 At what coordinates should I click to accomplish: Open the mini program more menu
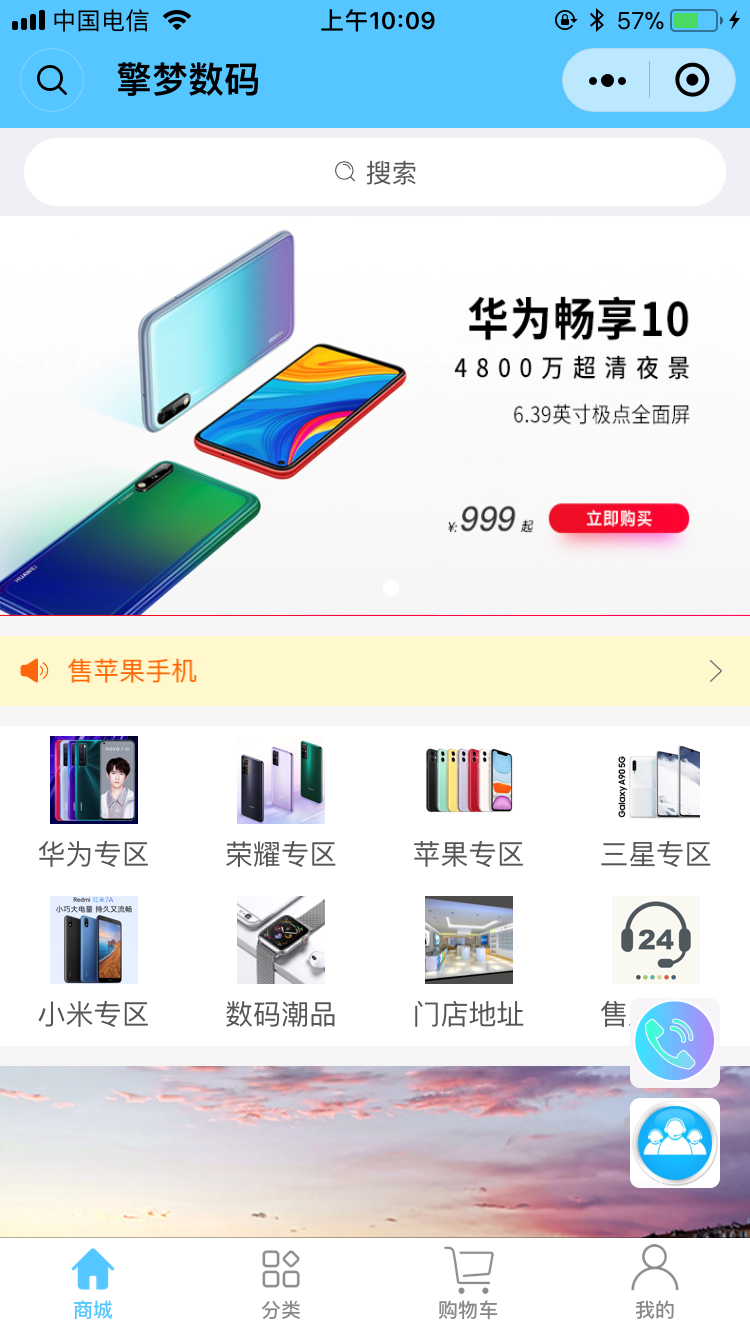coord(607,80)
